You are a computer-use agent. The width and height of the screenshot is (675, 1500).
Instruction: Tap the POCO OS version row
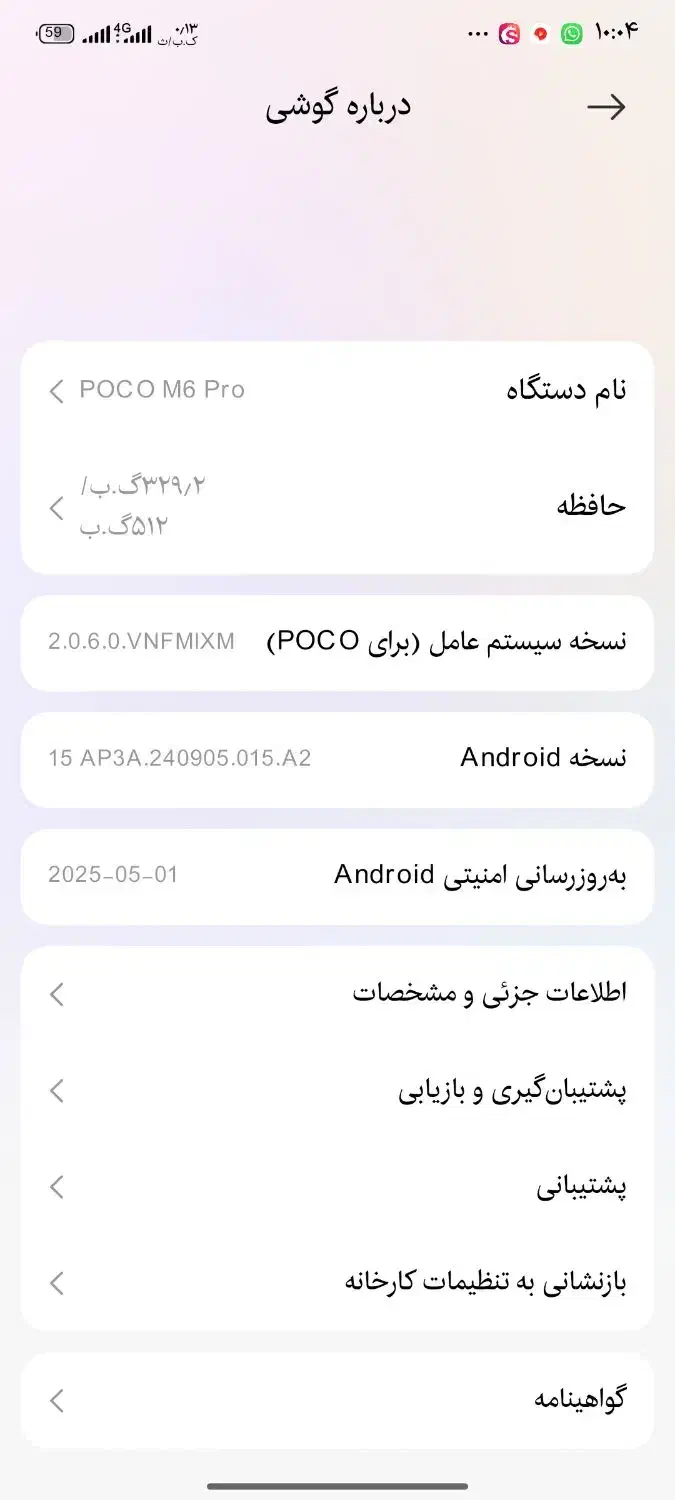(337, 642)
